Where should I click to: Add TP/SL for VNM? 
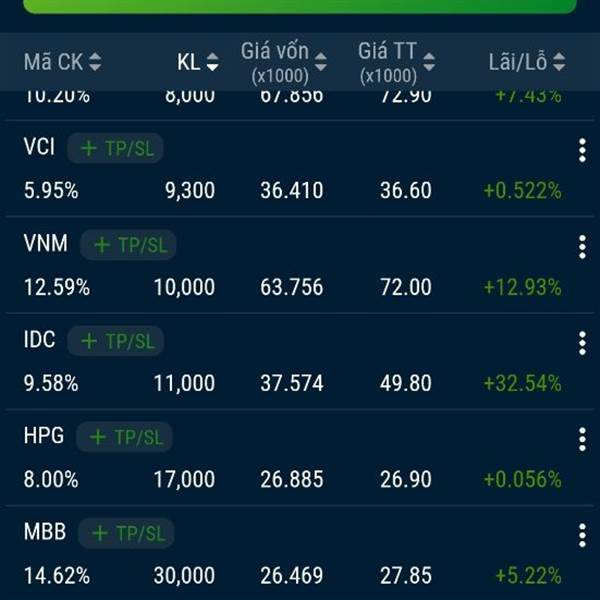(x=128, y=245)
